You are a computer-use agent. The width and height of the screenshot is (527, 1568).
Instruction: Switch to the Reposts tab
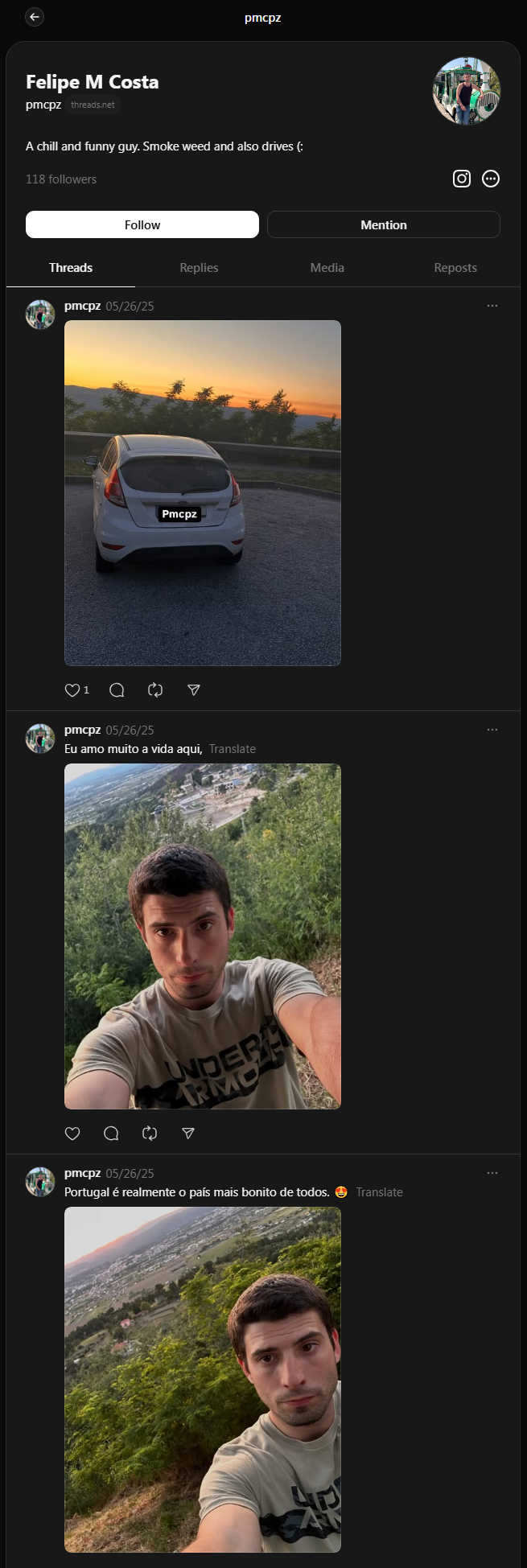(455, 268)
